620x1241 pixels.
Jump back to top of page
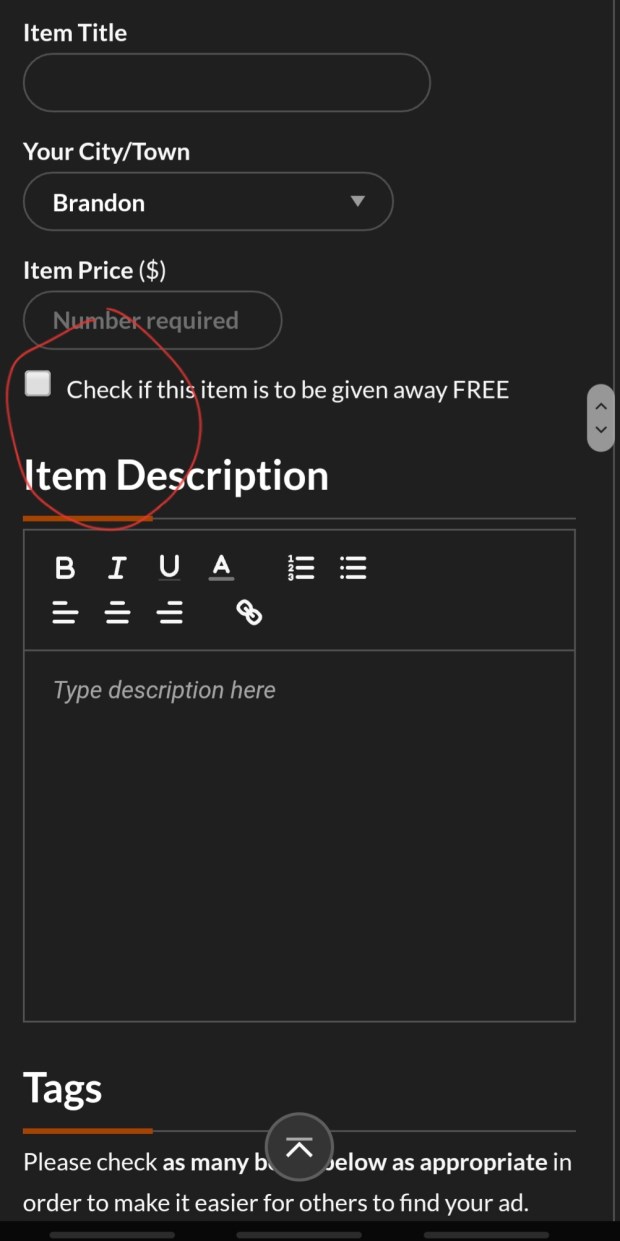pos(299,1147)
